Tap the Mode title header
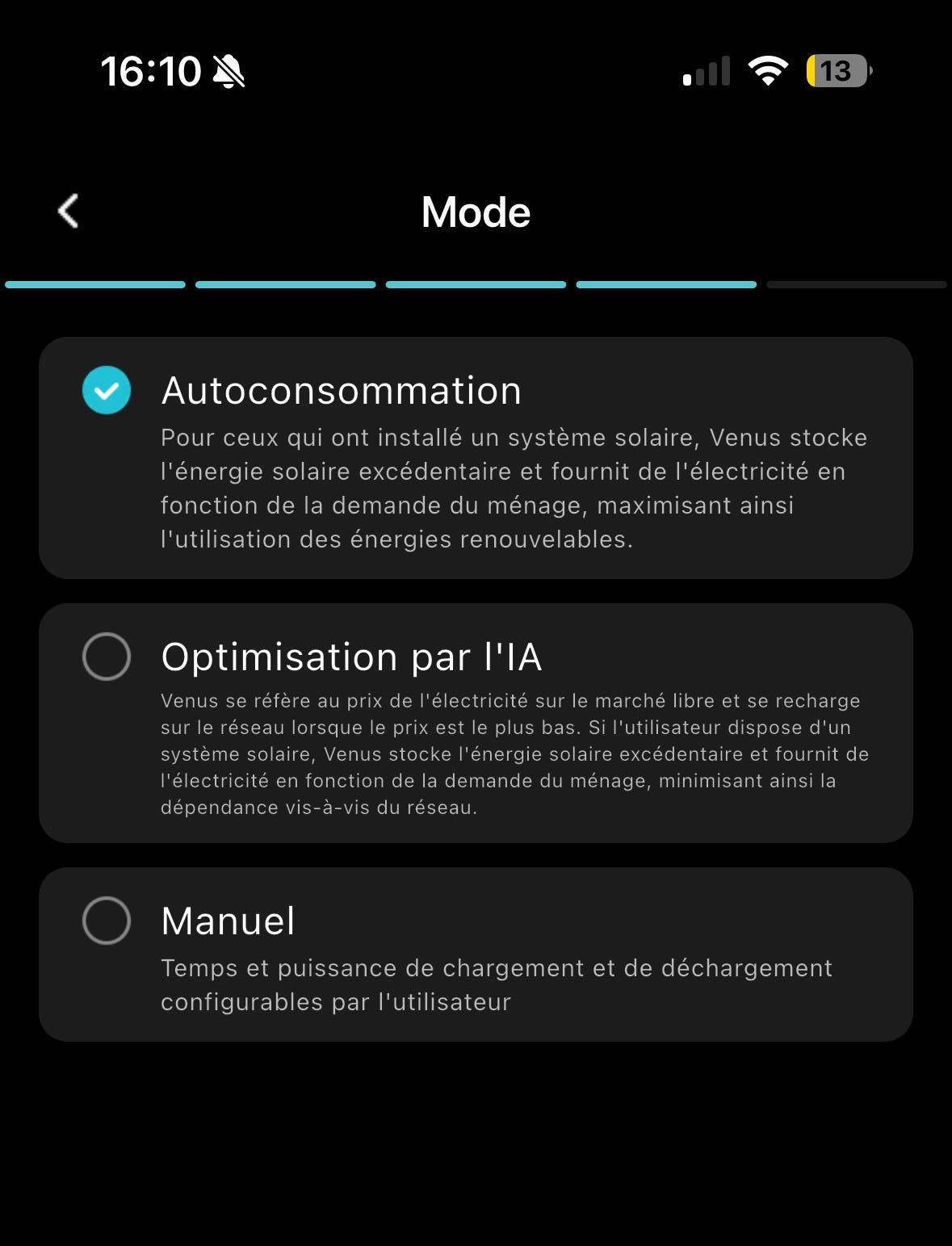Screen dimensions: 952x1246 [x=476, y=212]
